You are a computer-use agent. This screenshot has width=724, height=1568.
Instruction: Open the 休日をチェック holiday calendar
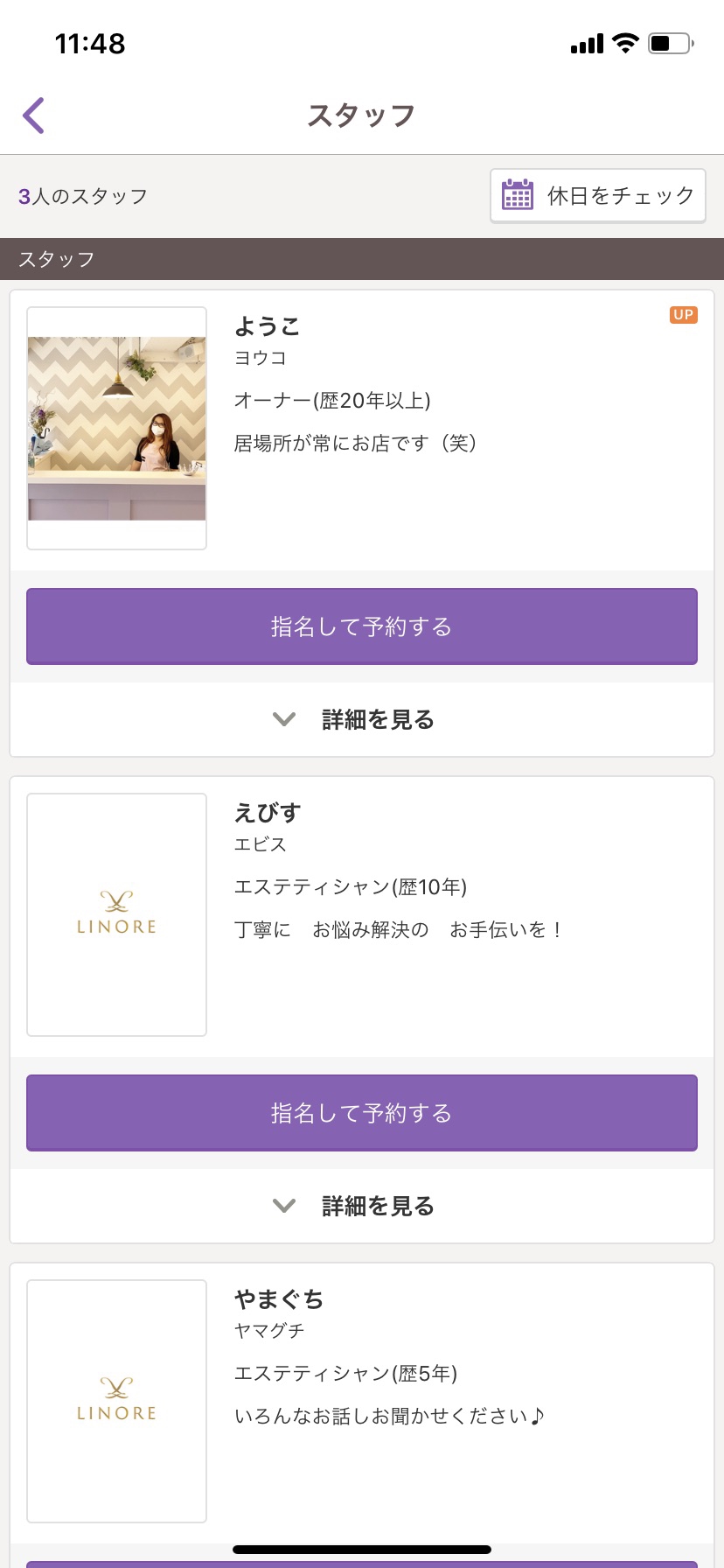[x=598, y=196]
